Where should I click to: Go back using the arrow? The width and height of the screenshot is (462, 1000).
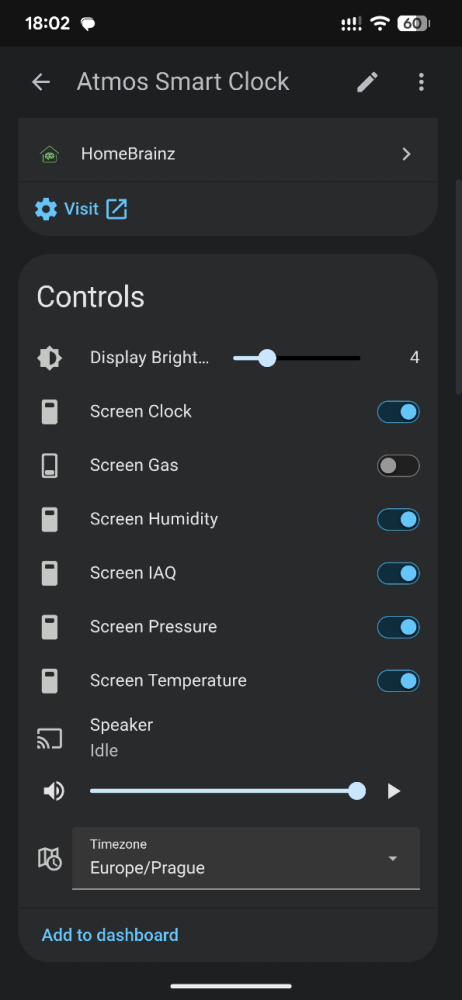41,82
